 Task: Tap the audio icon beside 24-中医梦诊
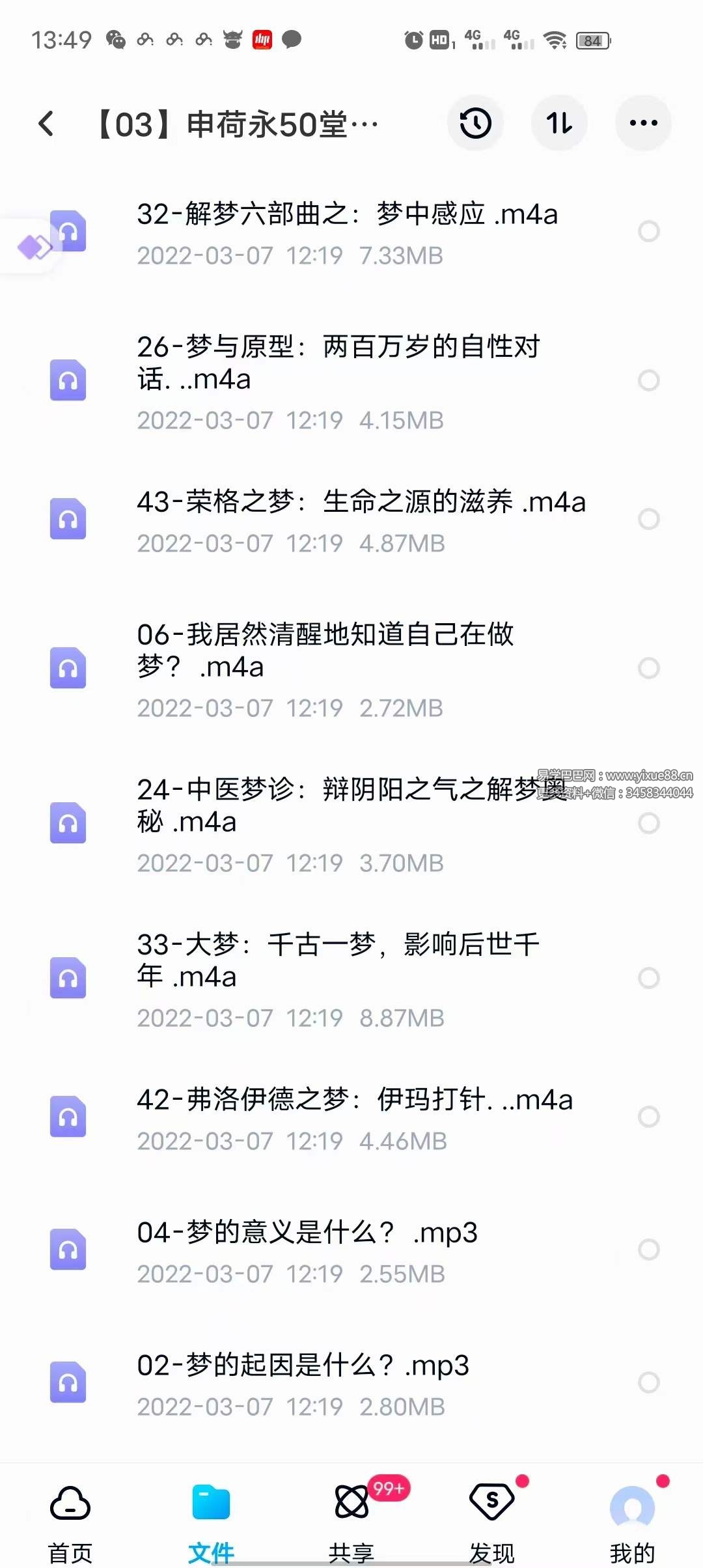[x=68, y=822]
